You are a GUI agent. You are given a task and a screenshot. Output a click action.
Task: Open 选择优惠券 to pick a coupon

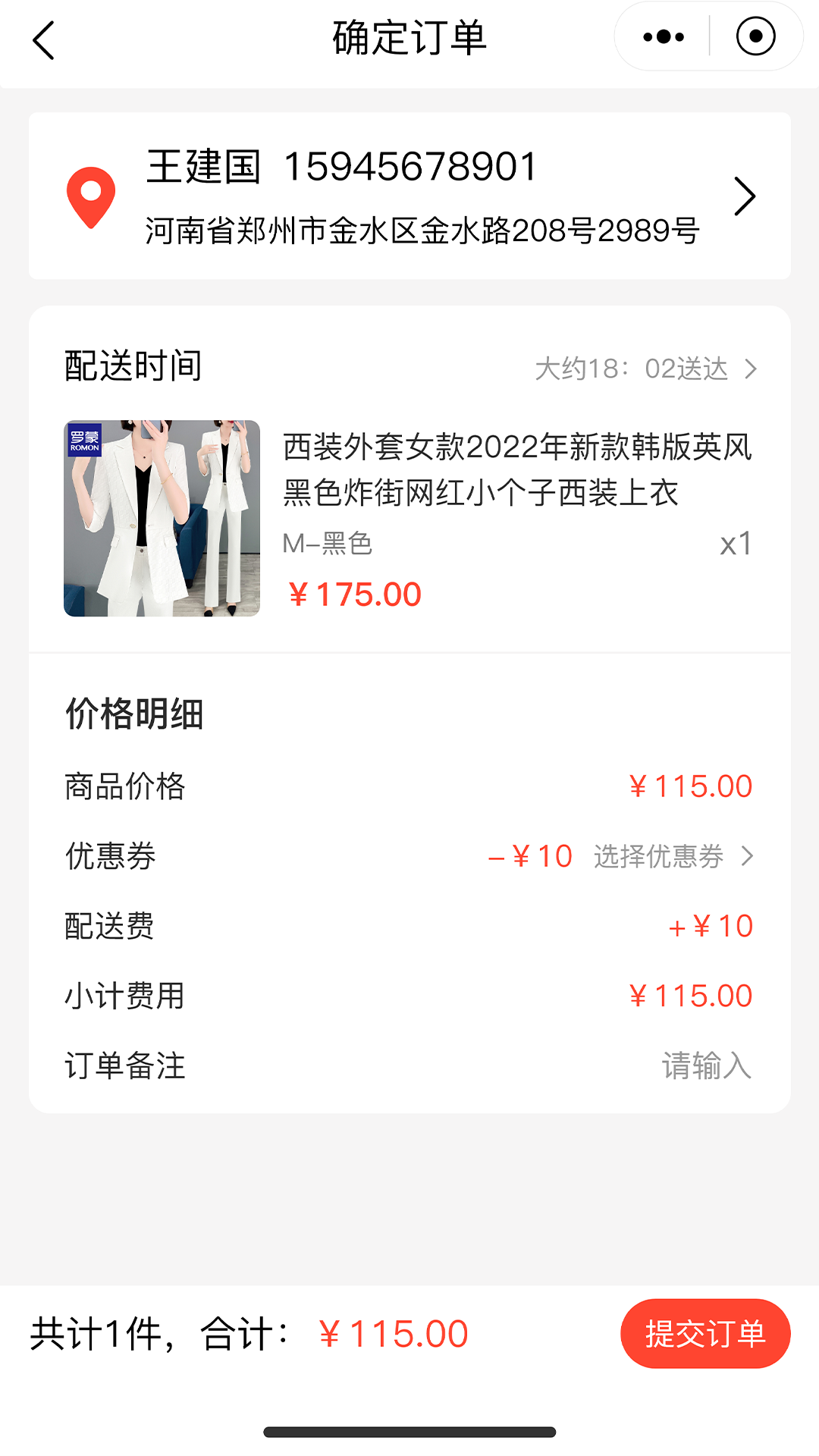click(659, 856)
